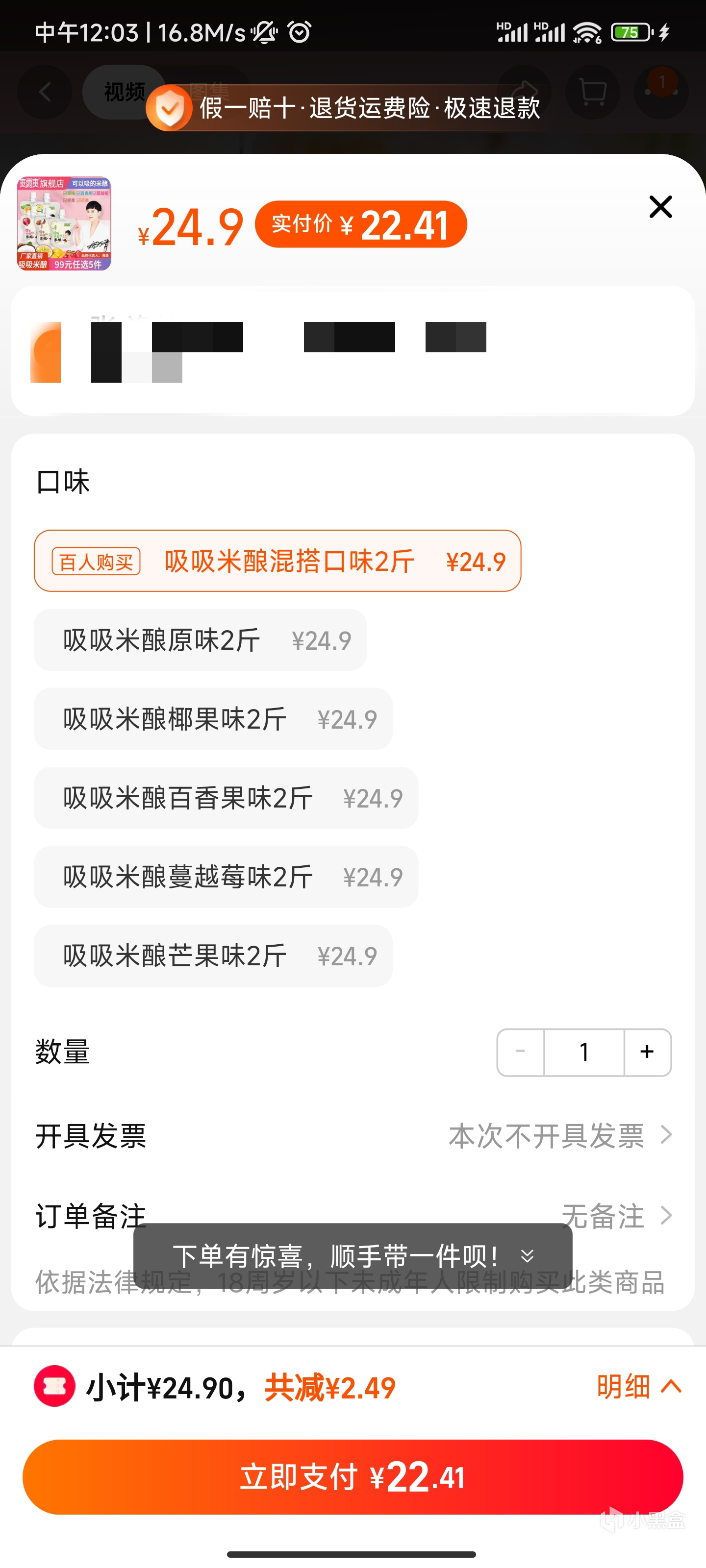This screenshot has width=706, height=1568.
Task: Select 吸吸米酿百香果味2斤 flavor
Action: coord(226,798)
